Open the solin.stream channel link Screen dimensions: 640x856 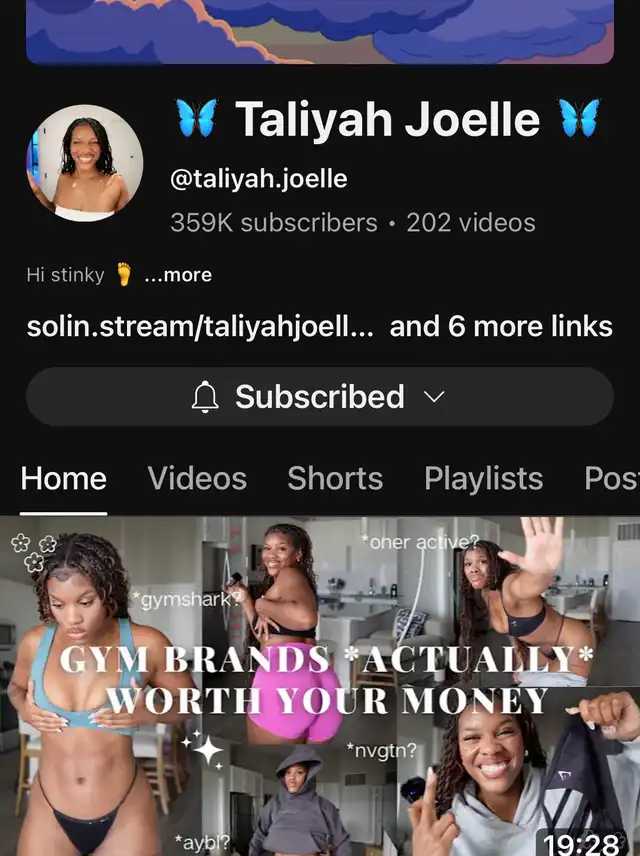pos(200,326)
